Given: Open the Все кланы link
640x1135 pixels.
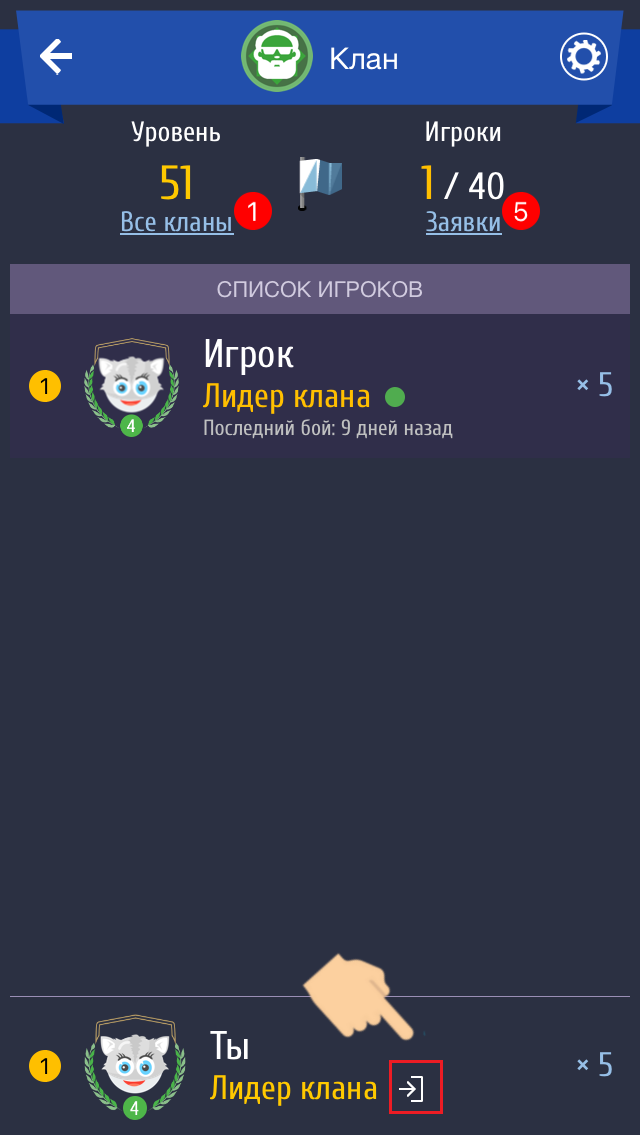Looking at the screenshot, I should point(177,222).
